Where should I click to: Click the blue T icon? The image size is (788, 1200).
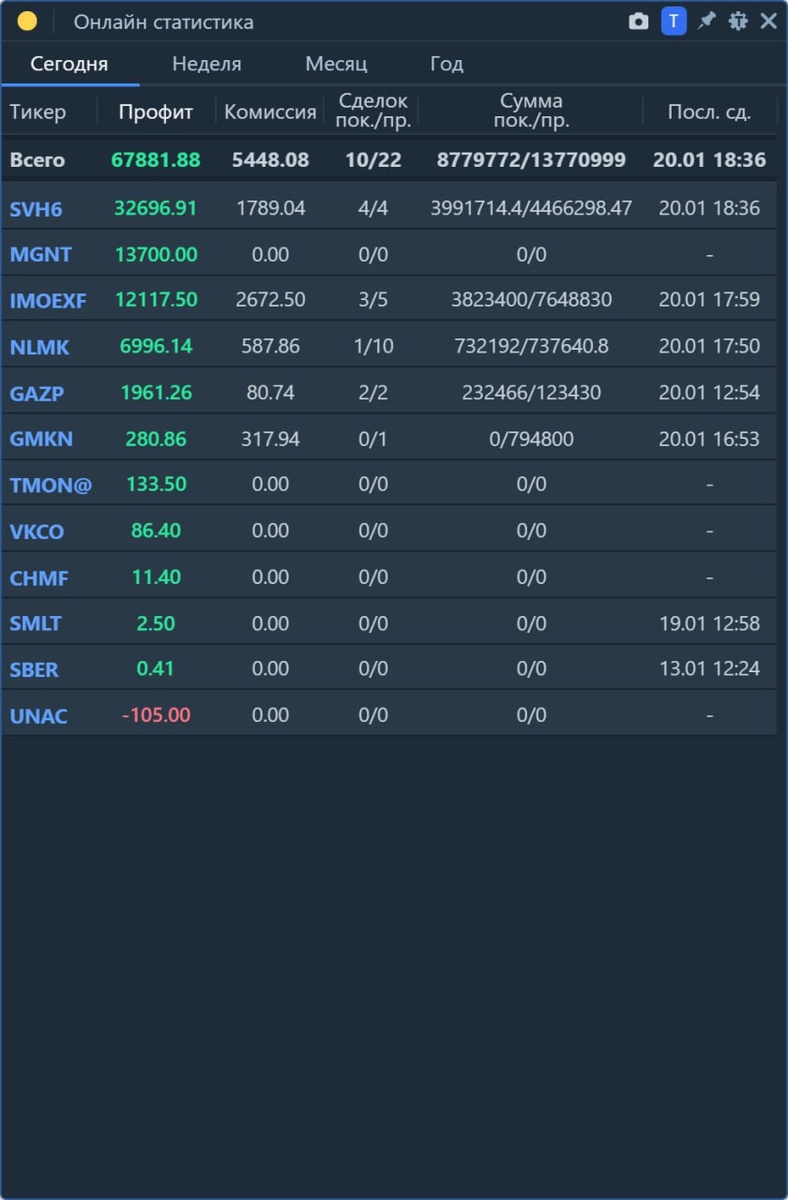click(x=674, y=21)
